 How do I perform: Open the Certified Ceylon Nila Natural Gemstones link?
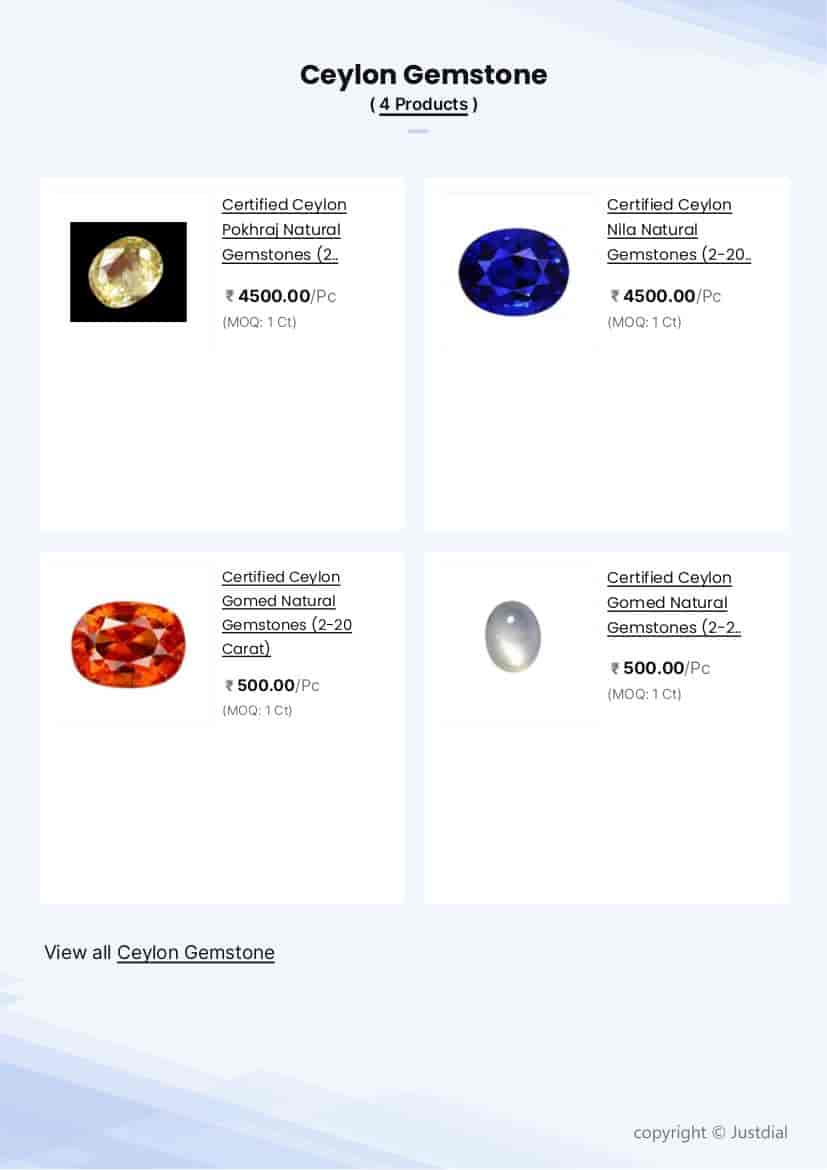coord(669,230)
